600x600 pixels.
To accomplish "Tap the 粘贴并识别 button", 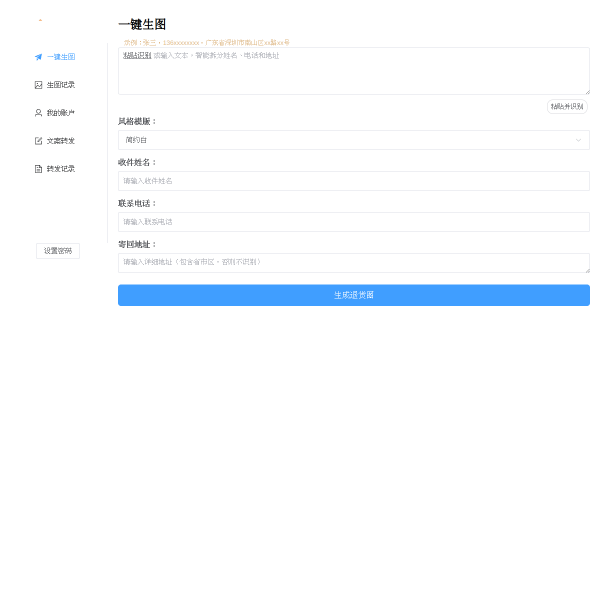I will pos(567,106).
